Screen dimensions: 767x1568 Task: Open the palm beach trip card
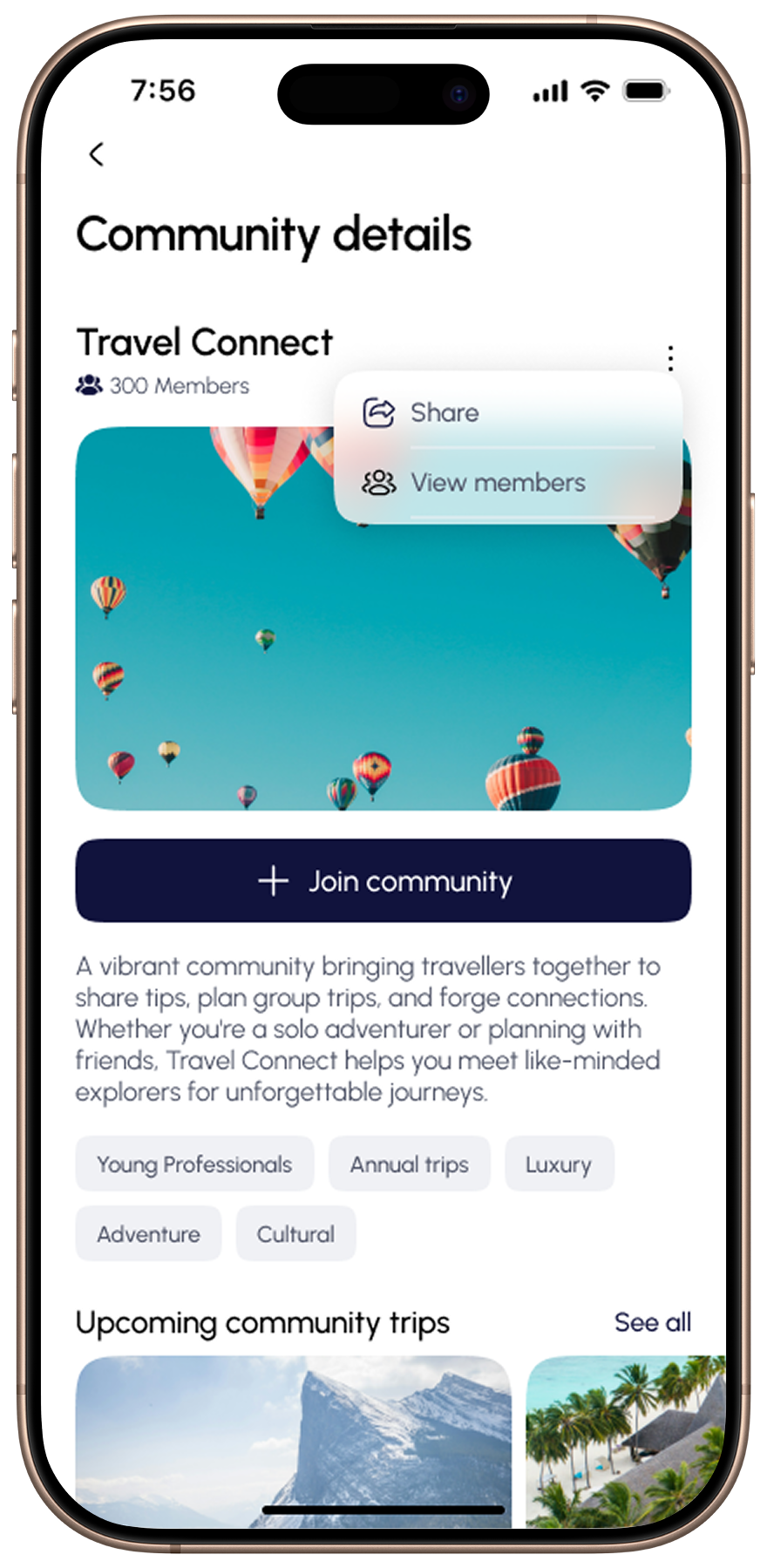(x=625, y=1438)
